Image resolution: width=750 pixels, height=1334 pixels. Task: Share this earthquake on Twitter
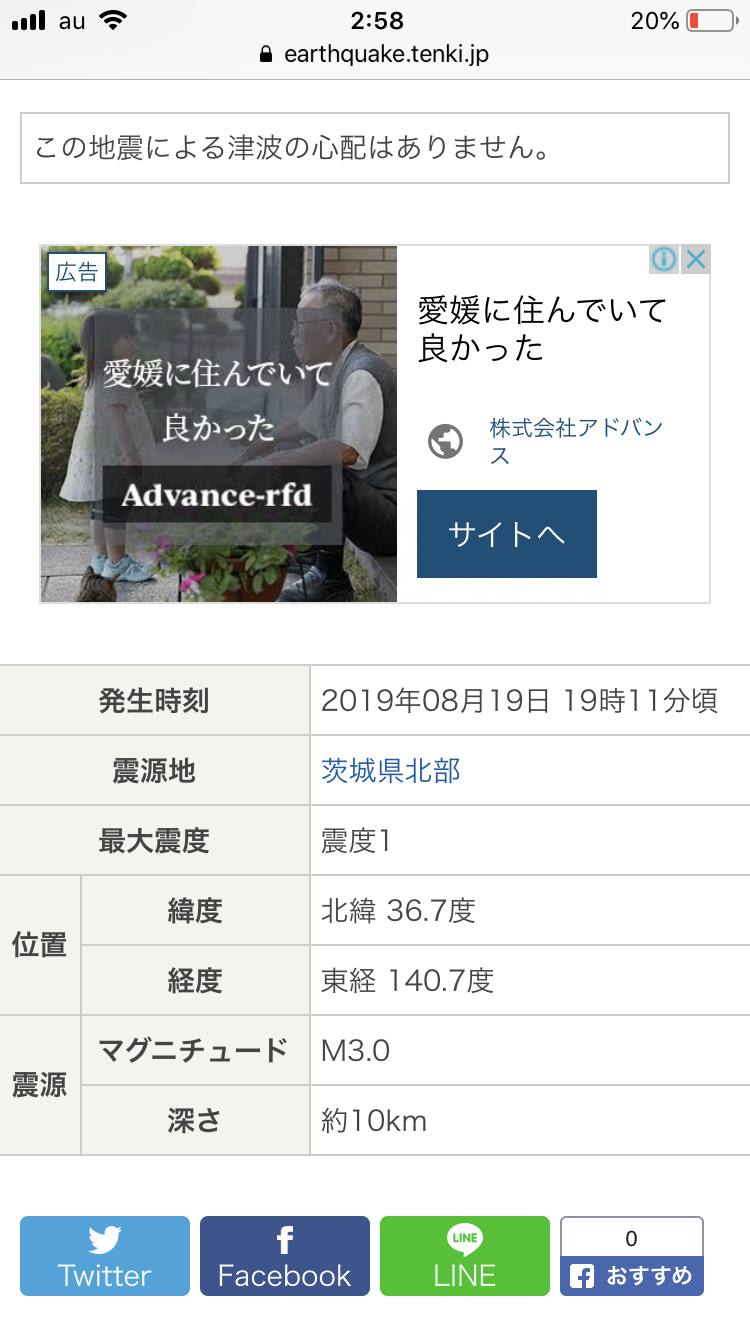105,1256
